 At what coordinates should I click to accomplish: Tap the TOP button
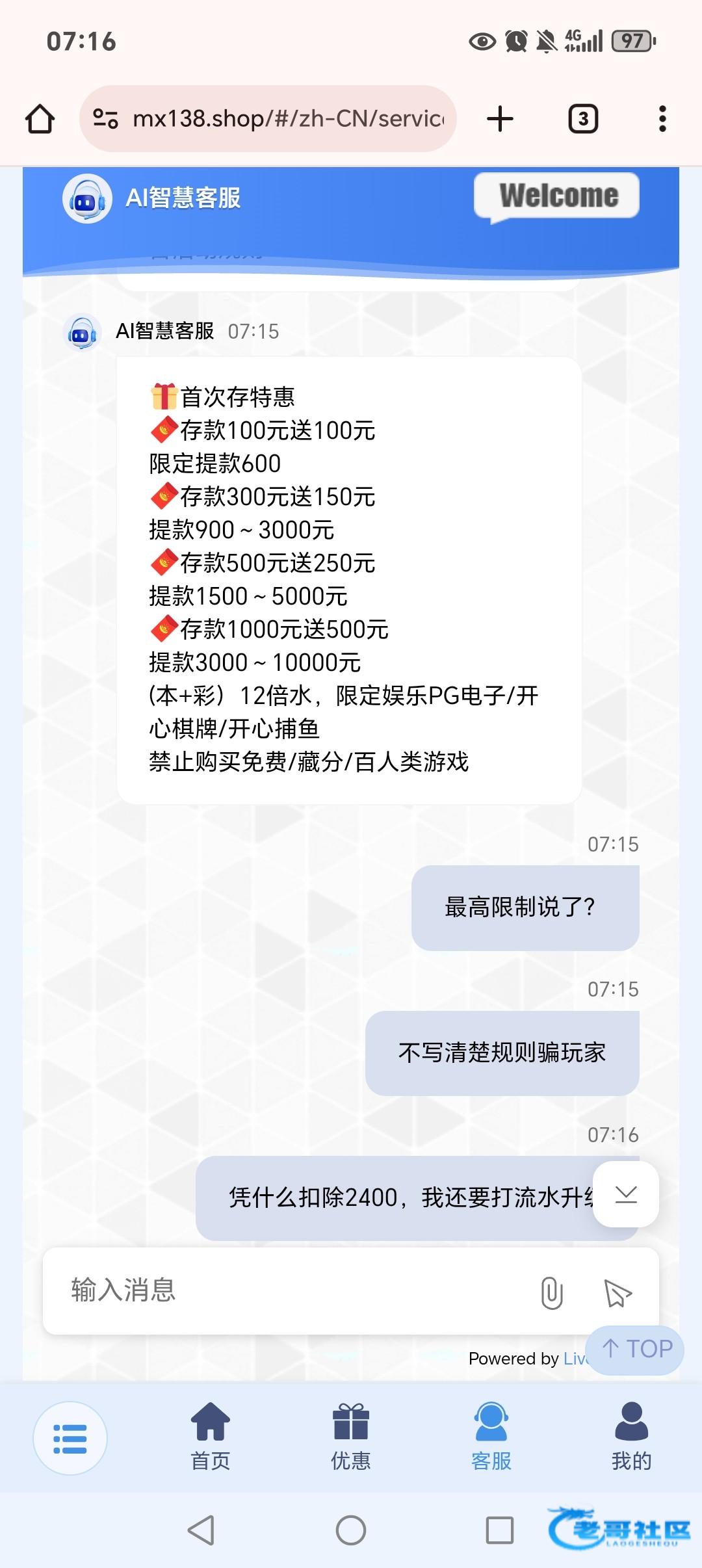[635, 1350]
